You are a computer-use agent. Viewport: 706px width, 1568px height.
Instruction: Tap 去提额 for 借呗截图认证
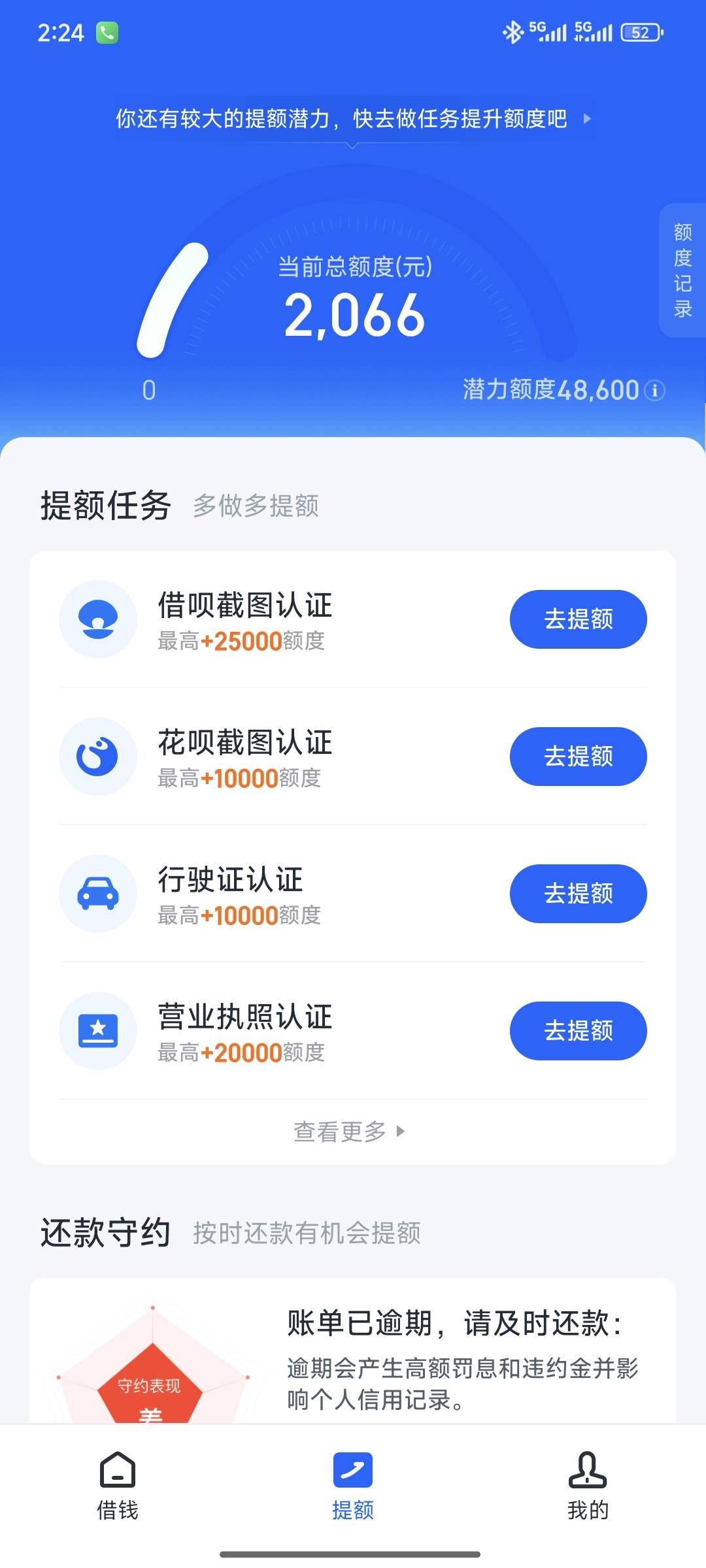[578, 619]
